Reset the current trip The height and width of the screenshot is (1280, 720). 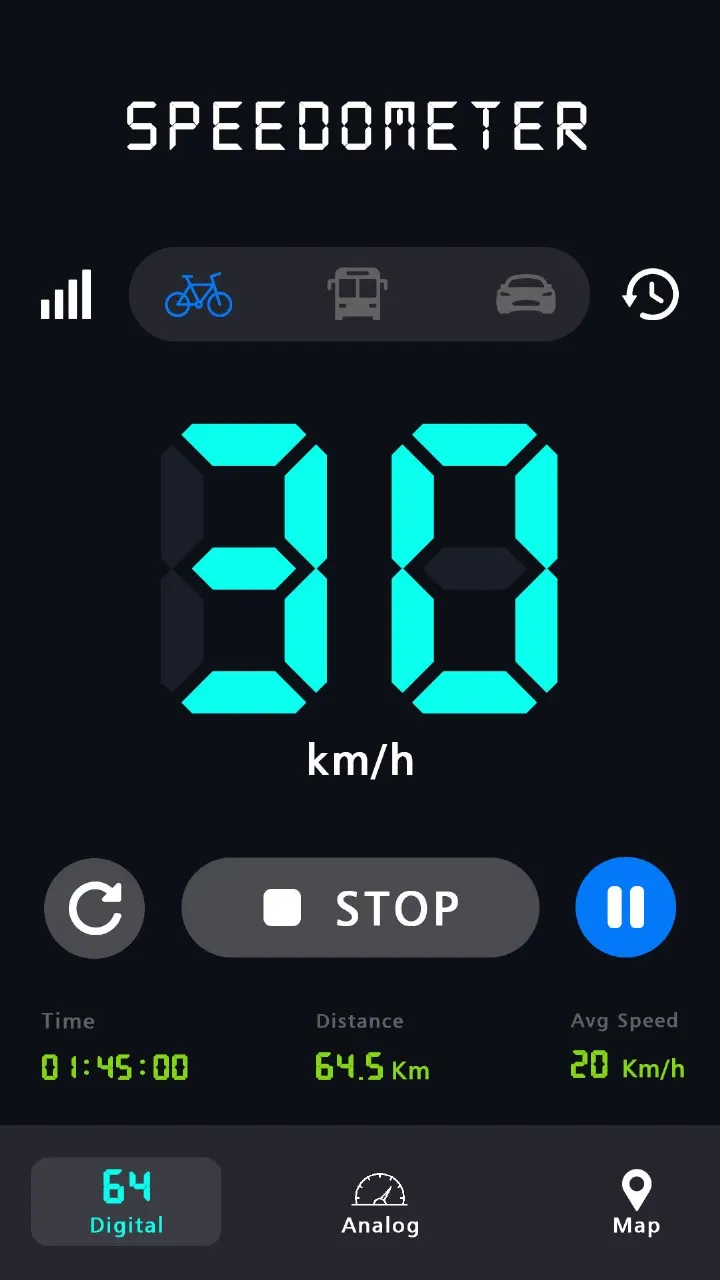pyautogui.click(x=95, y=908)
